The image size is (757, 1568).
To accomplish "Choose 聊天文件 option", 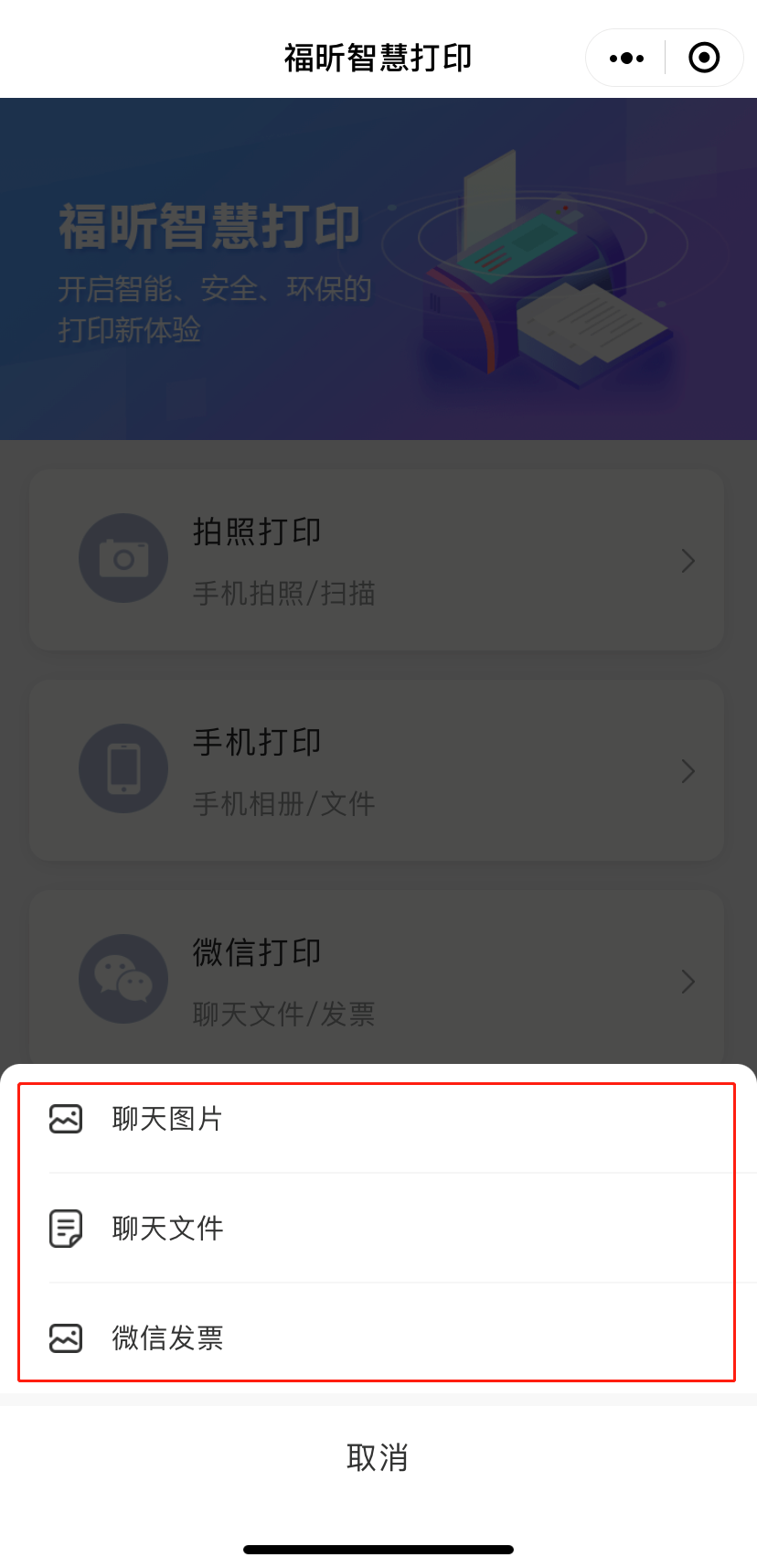I will (x=378, y=1228).
